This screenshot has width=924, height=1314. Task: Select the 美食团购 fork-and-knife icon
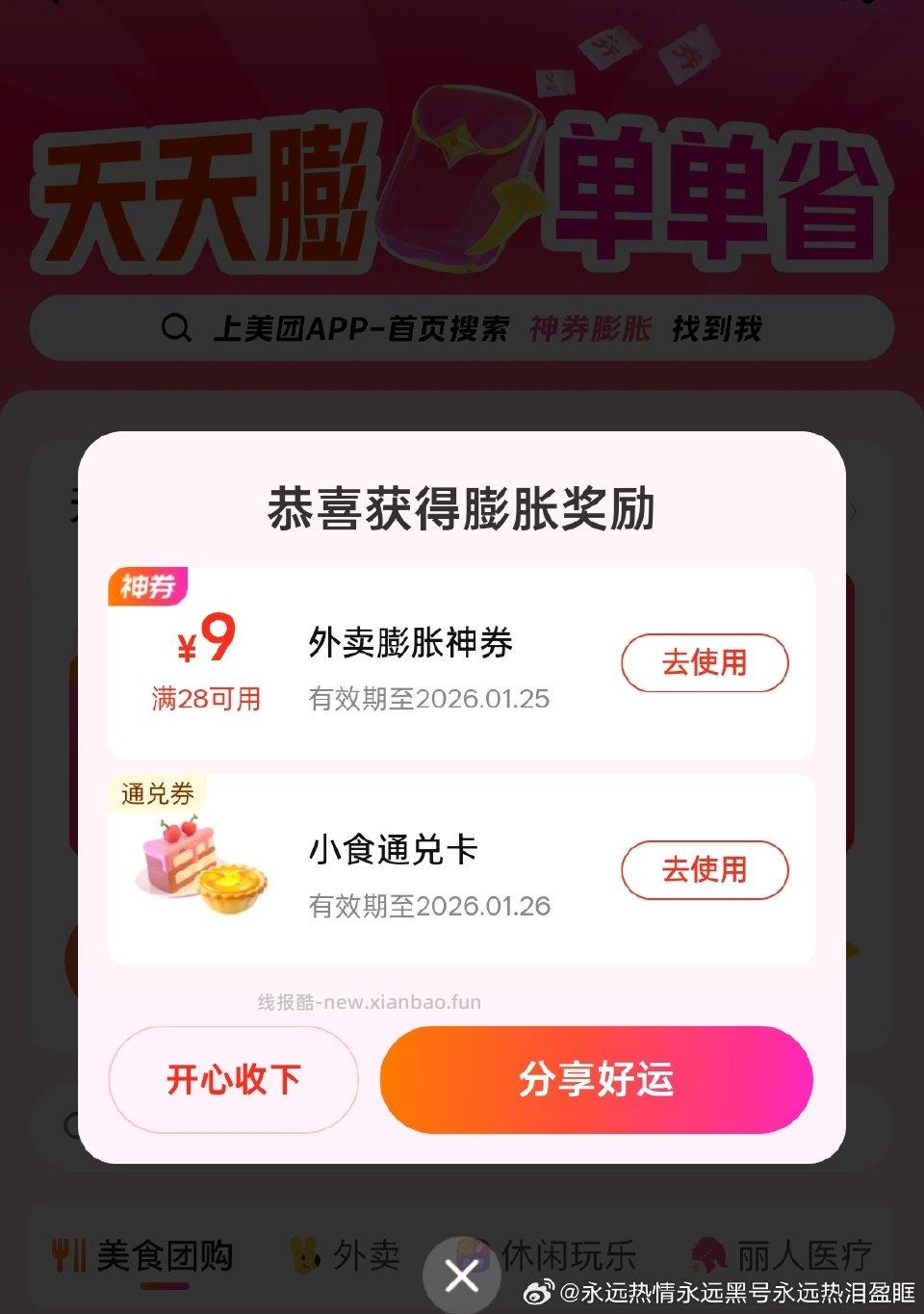point(64,1252)
